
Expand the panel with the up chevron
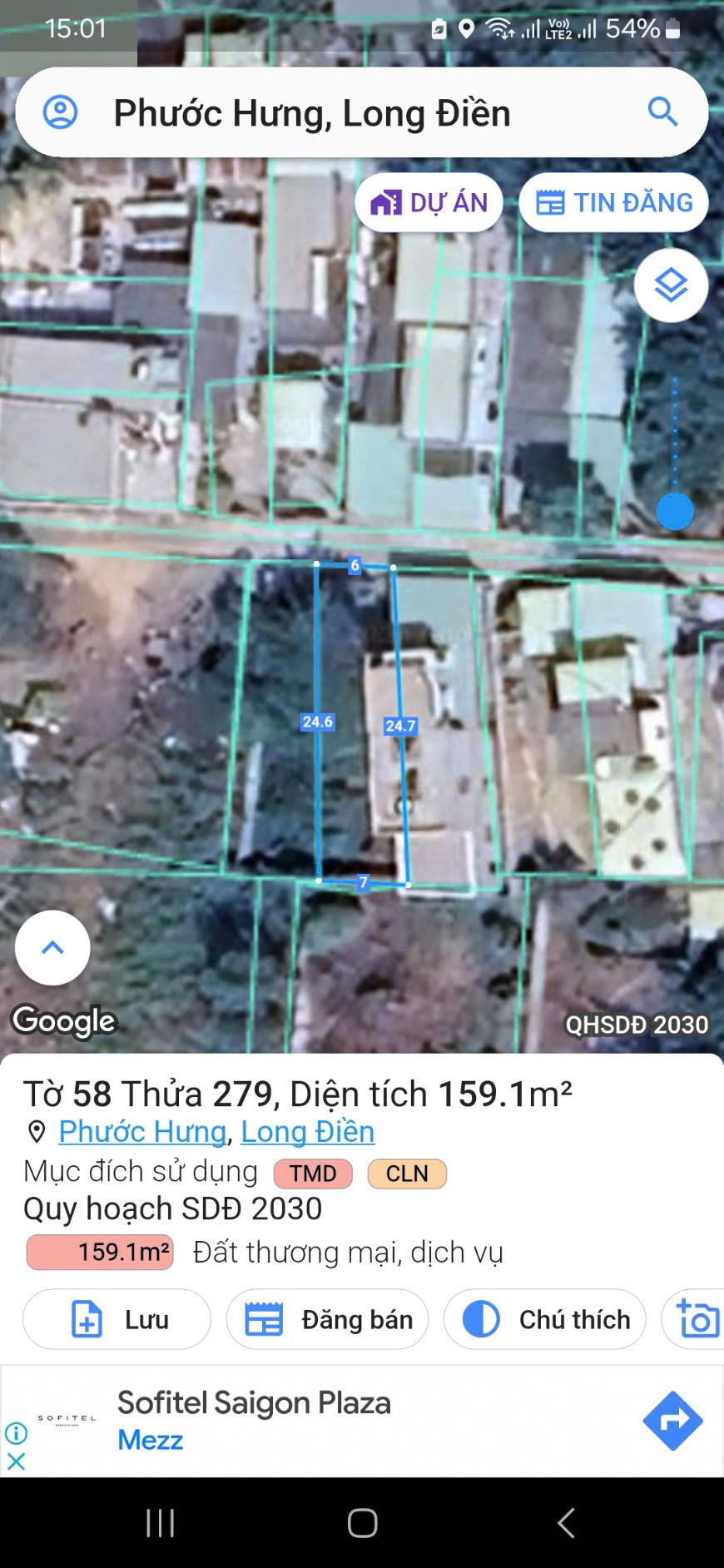click(x=52, y=947)
